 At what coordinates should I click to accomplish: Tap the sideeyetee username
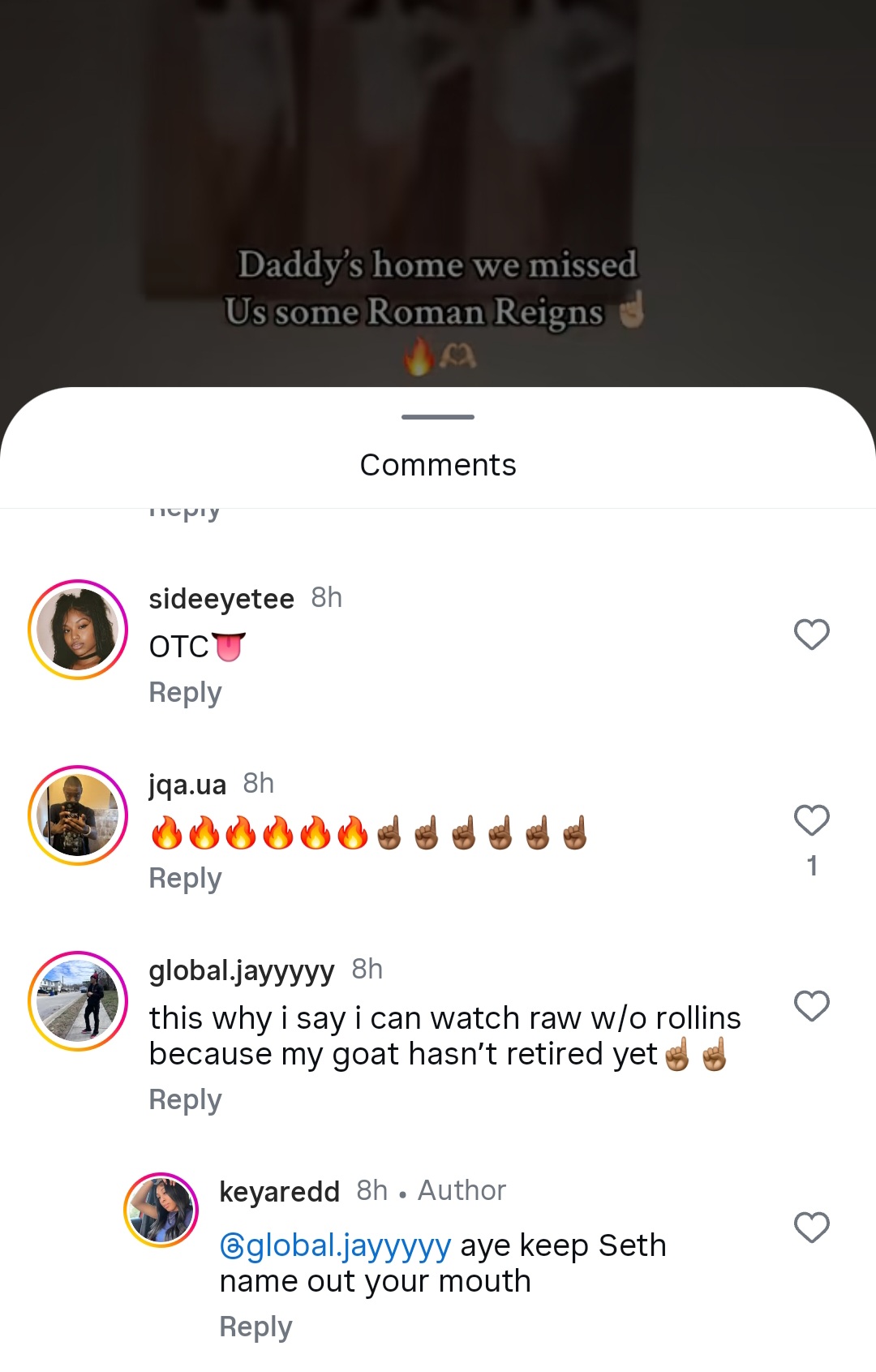click(221, 599)
